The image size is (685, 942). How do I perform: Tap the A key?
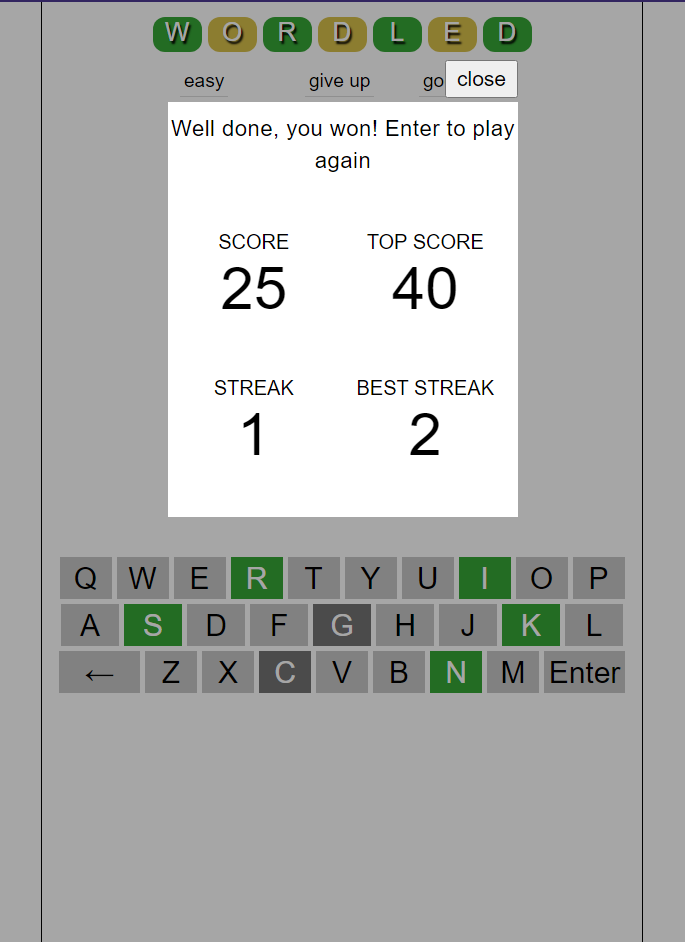coord(90,625)
